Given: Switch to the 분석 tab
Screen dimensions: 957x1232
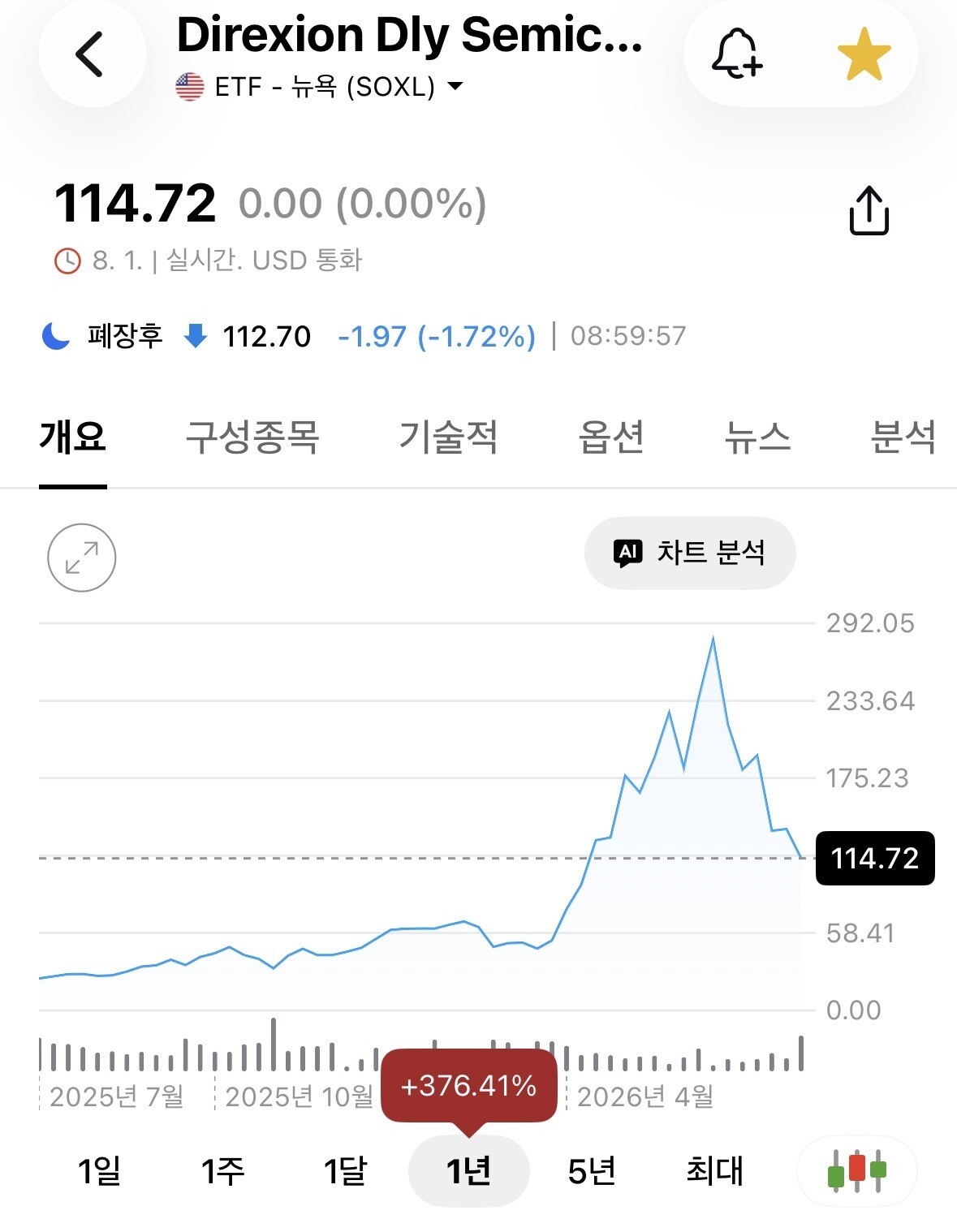Looking at the screenshot, I should 903,437.
